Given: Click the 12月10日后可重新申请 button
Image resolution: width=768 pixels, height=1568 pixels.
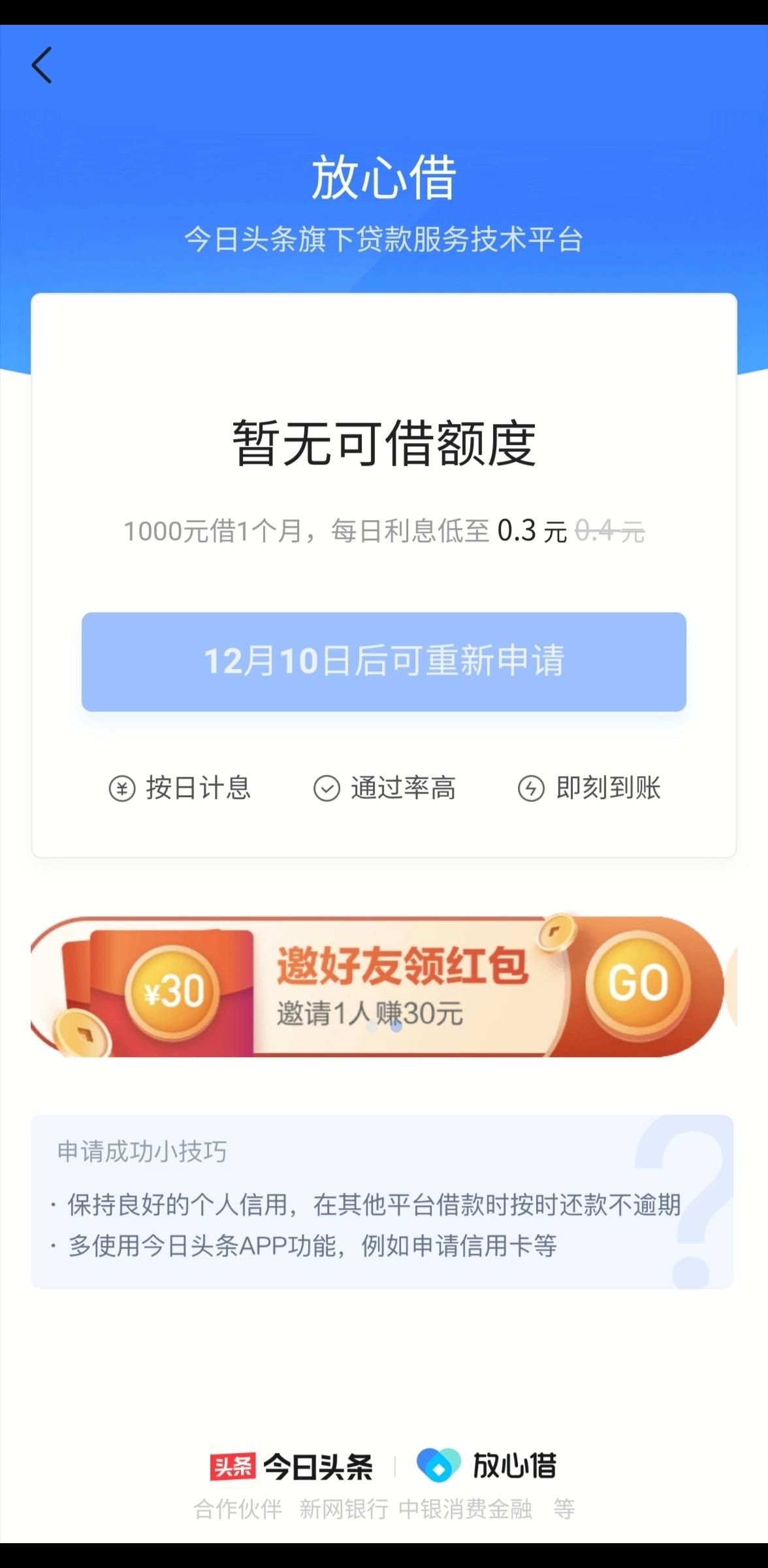Looking at the screenshot, I should tap(384, 661).
